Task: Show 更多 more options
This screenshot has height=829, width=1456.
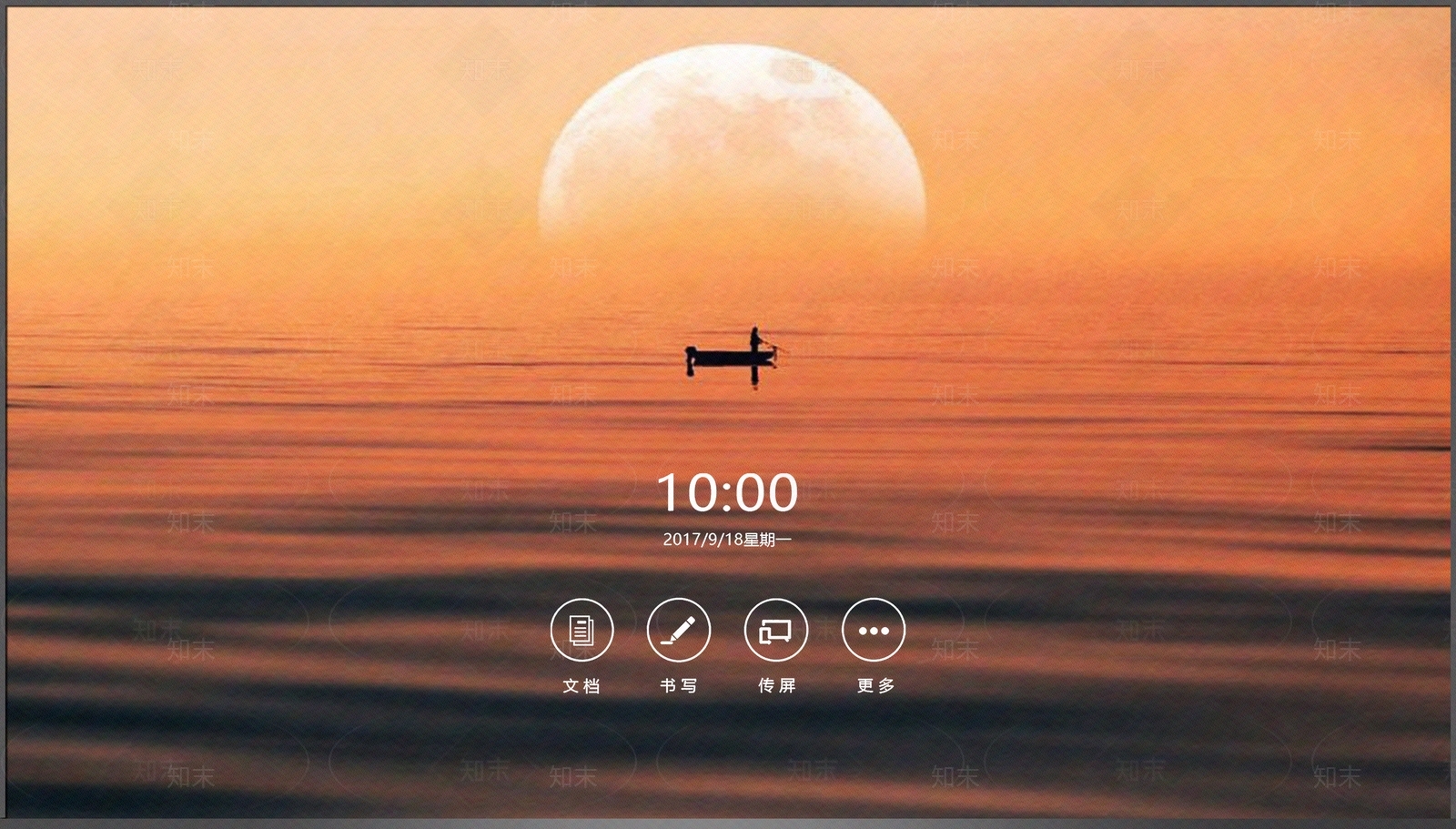Action: [x=873, y=630]
